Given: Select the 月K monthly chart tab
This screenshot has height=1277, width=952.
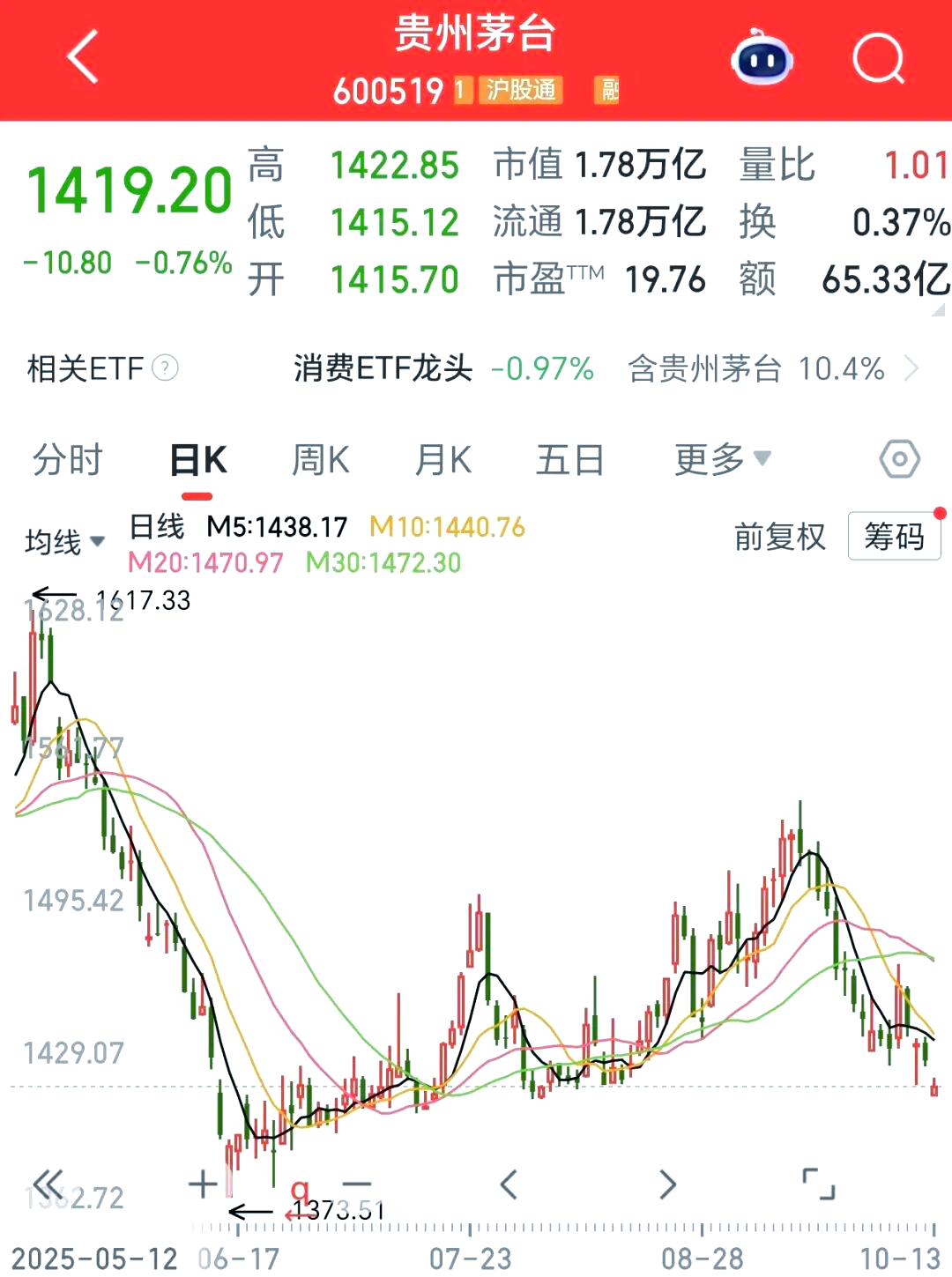Looking at the screenshot, I should [x=443, y=459].
